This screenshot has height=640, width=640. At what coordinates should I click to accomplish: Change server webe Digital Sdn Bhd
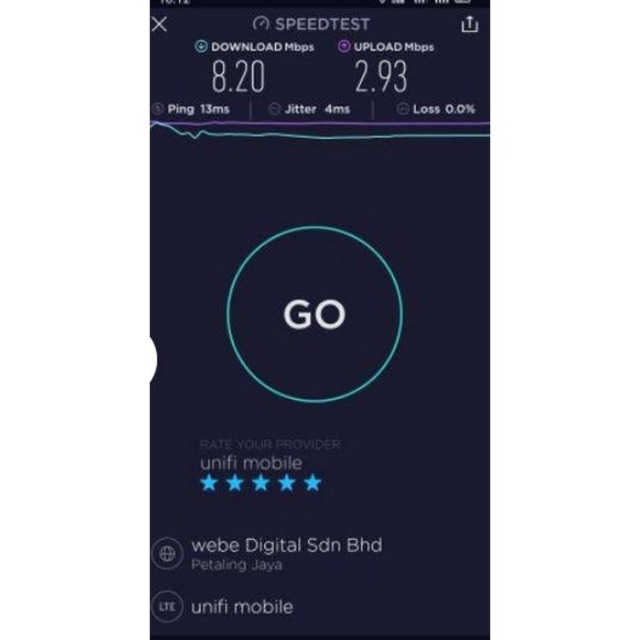(x=267, y=553)
